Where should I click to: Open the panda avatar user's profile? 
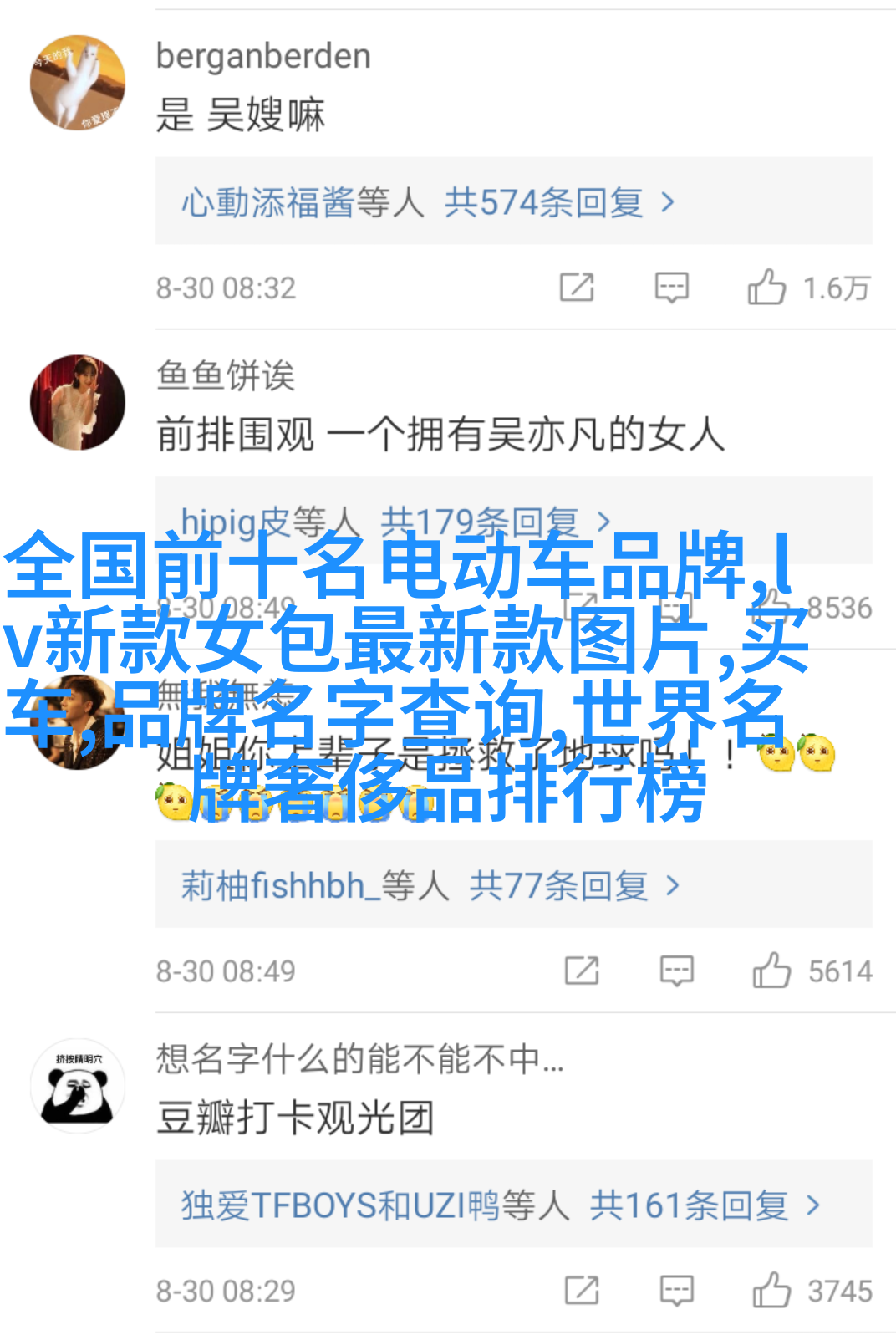tap(78, 1087)
